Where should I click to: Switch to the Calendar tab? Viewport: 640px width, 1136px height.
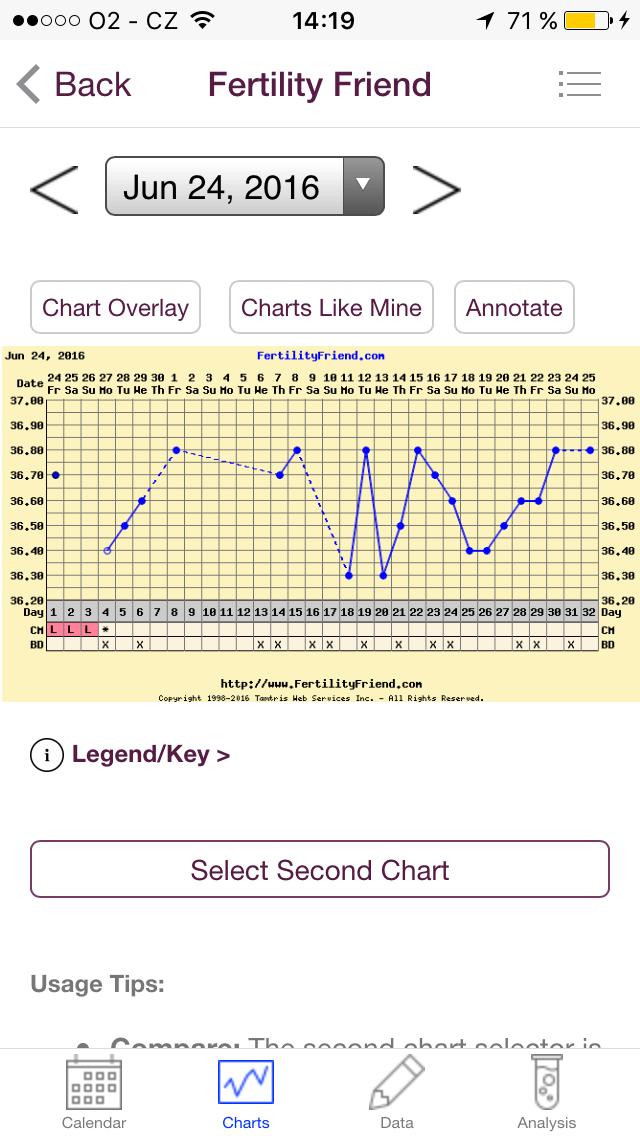pos(94,1093)
